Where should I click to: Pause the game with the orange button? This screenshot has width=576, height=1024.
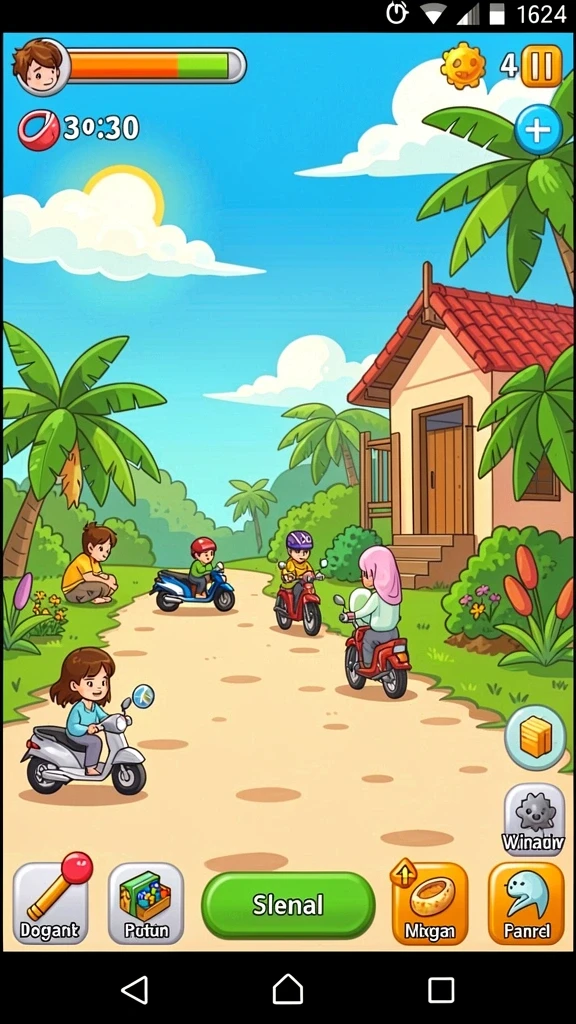pos(541,66)
